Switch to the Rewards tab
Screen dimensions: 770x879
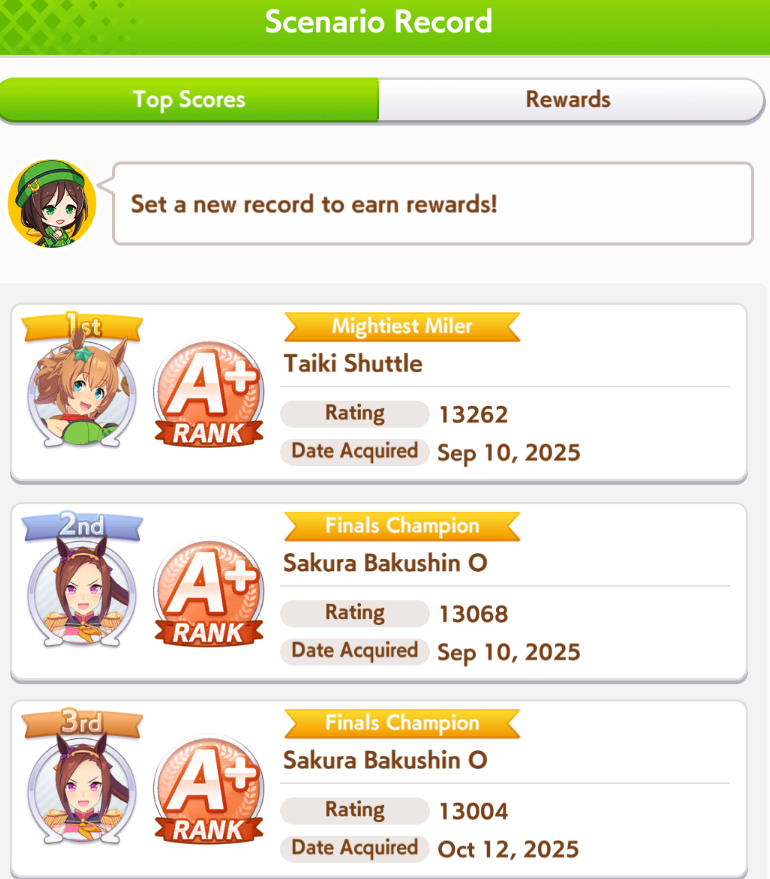click(568, 100)
